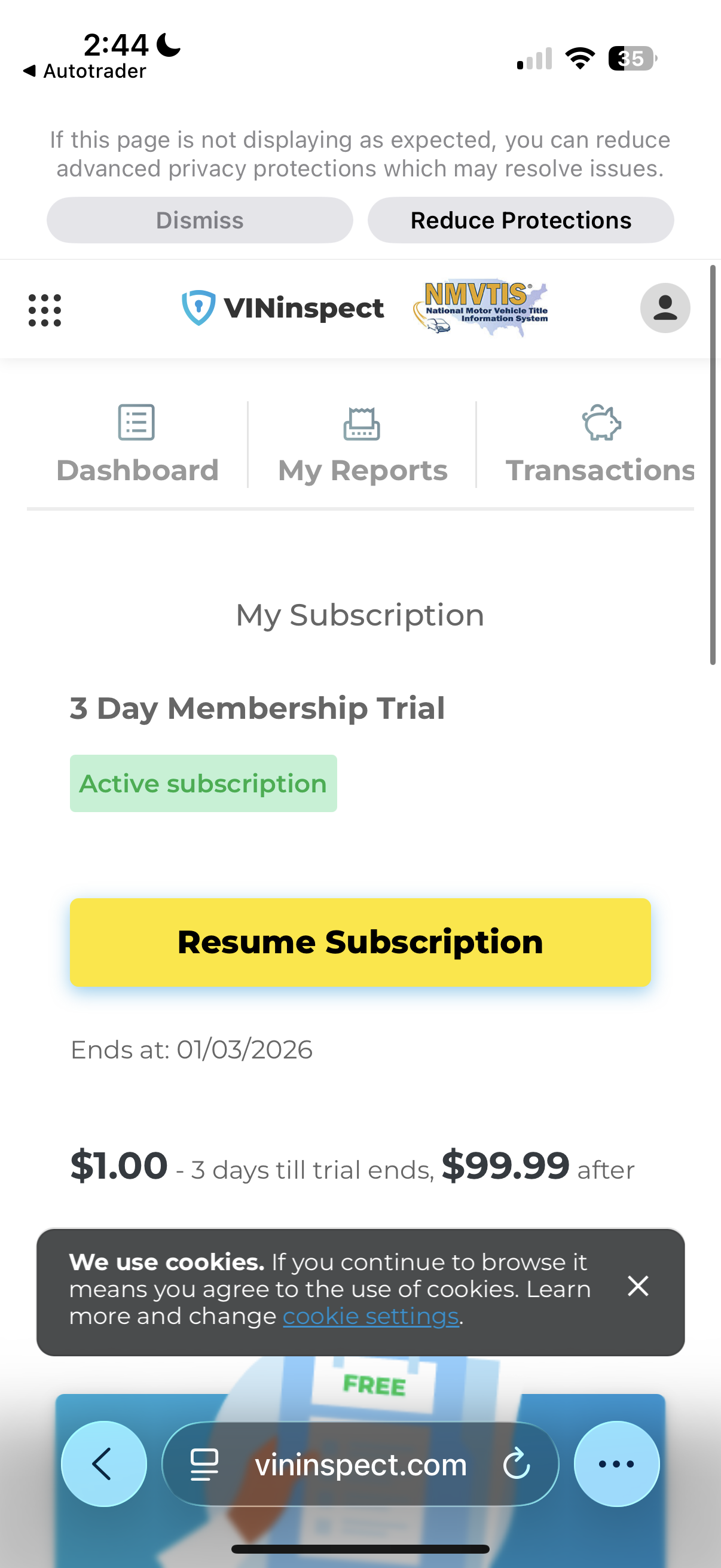Close the cookies banner
Viewport: 721px width, 1568px height.
[638, 1286]
